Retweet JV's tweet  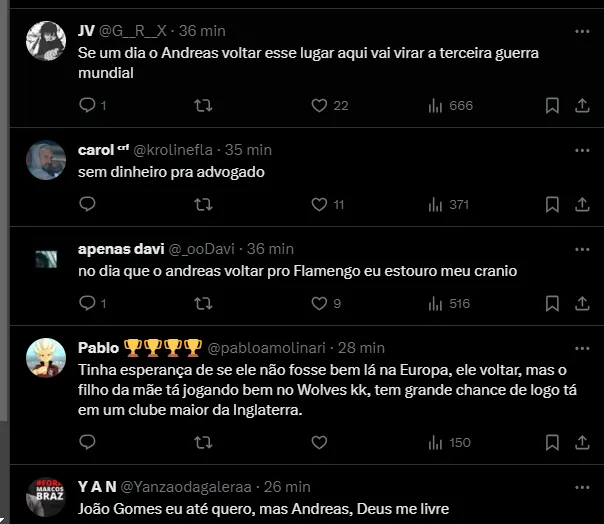pos(203,105)
